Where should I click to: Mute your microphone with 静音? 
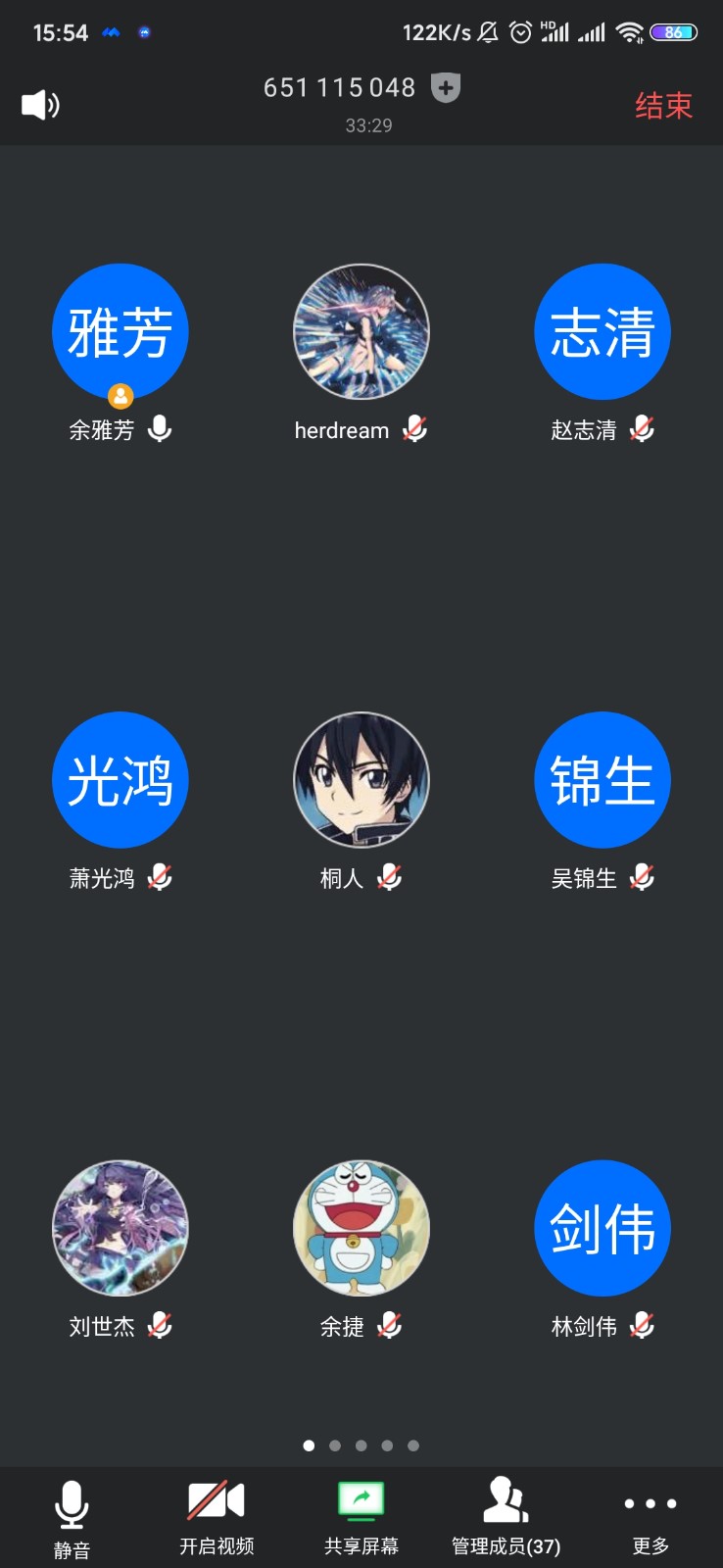[72, 1516]
